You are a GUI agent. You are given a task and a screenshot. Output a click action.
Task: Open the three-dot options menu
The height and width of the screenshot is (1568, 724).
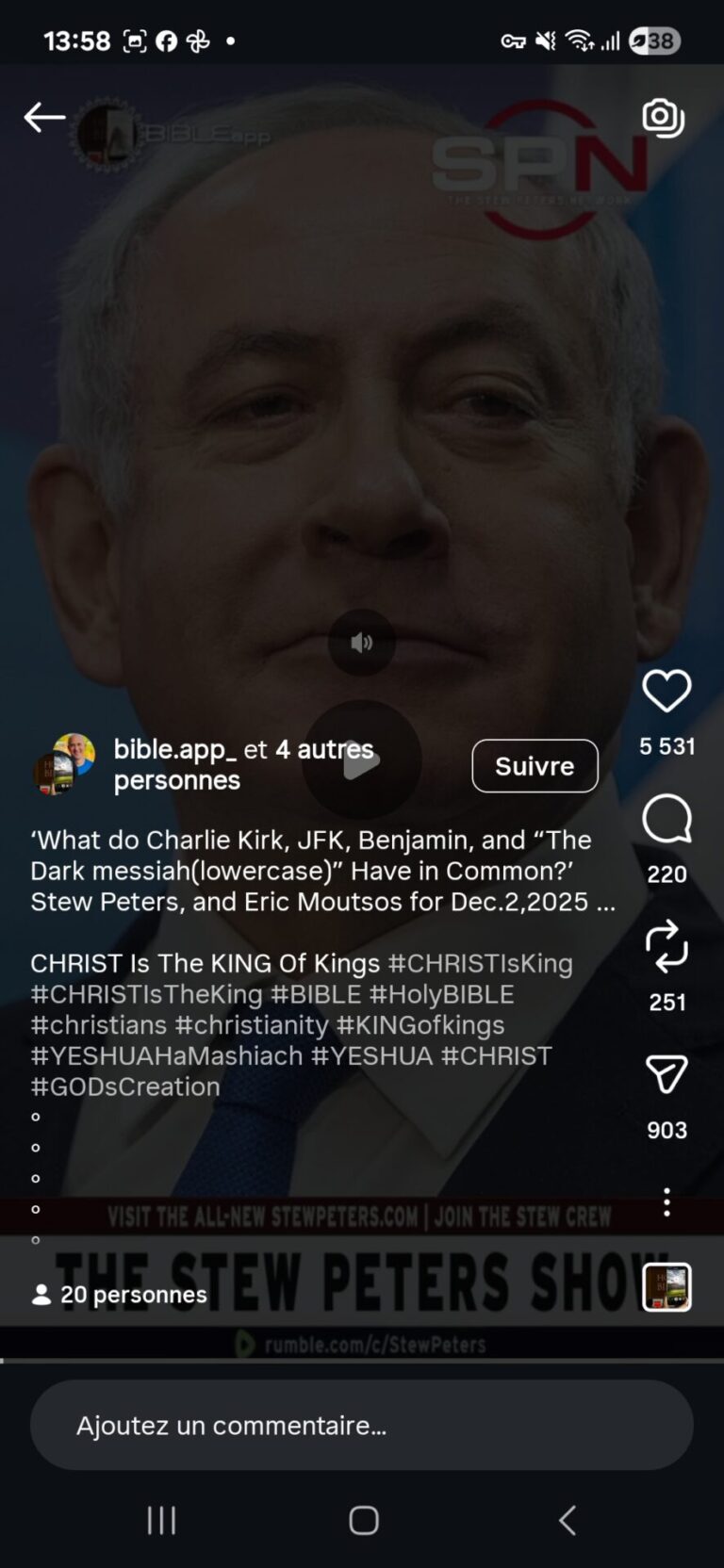[666, 1201]
